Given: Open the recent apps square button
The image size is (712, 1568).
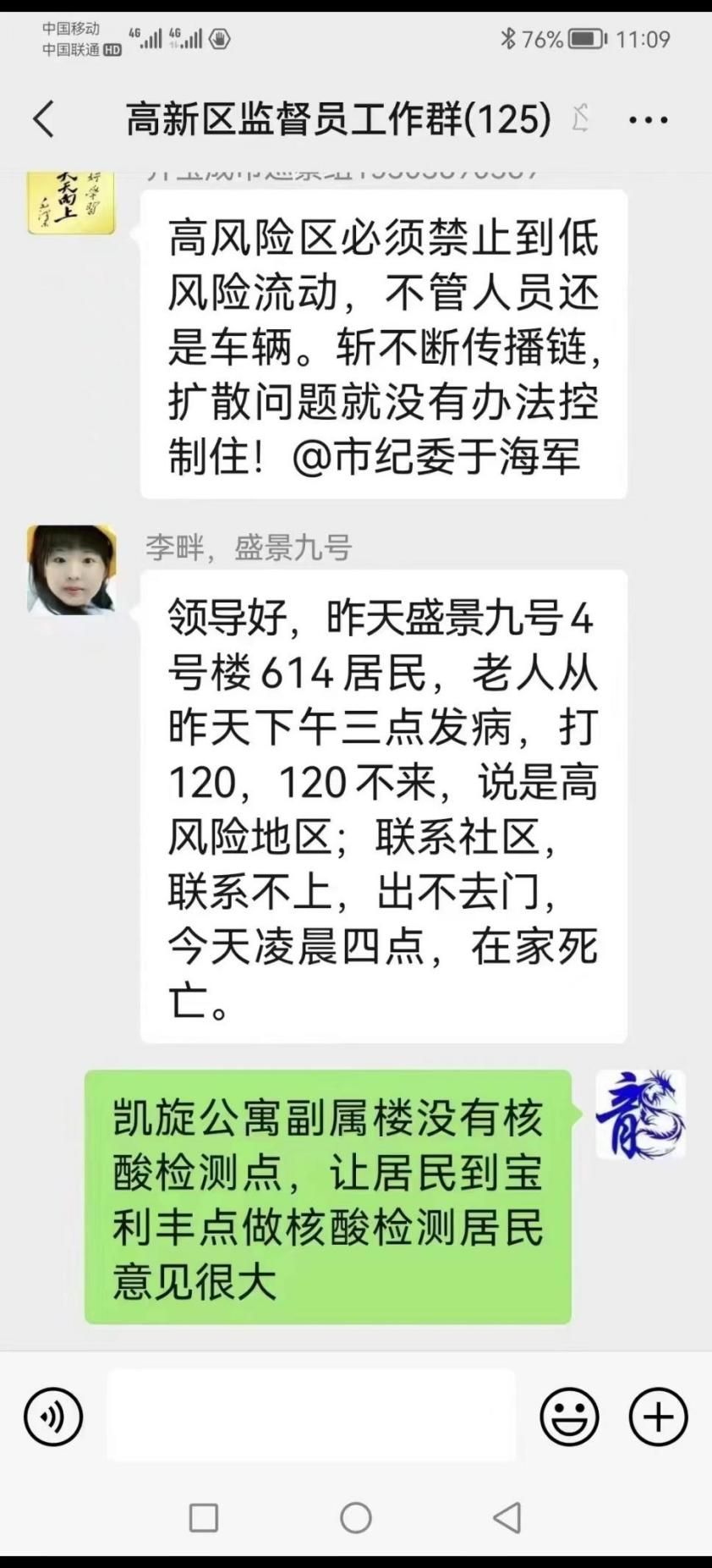Looking at the screenshot, I should [204, 1518].
